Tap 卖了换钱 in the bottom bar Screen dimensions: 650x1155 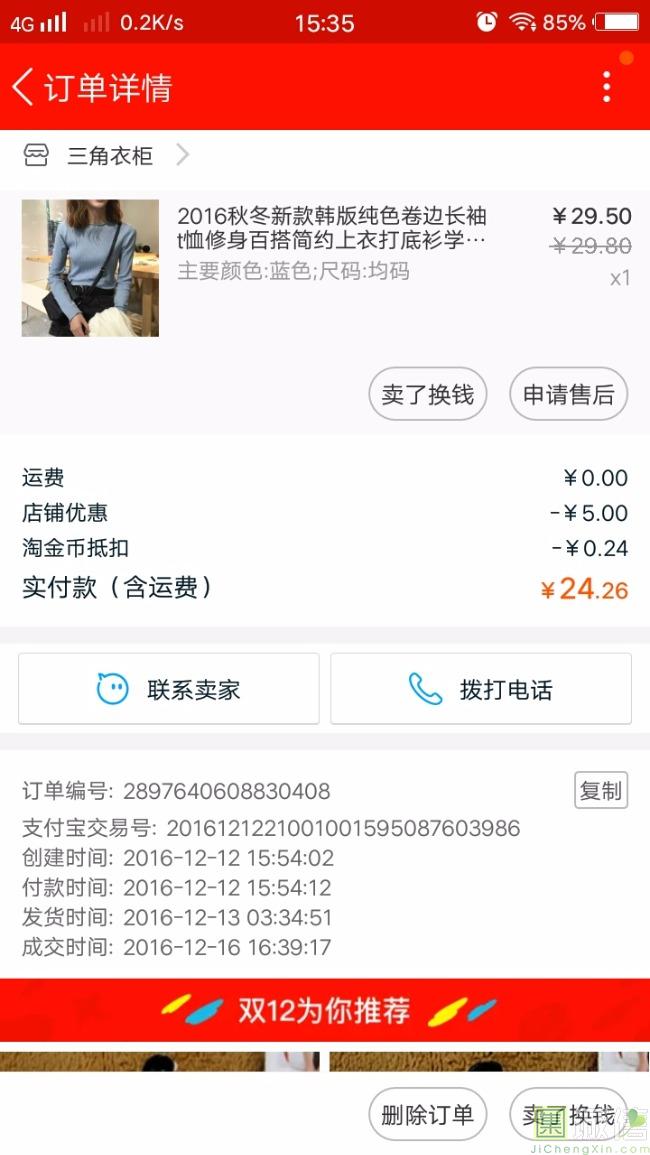click(567, 1115)
